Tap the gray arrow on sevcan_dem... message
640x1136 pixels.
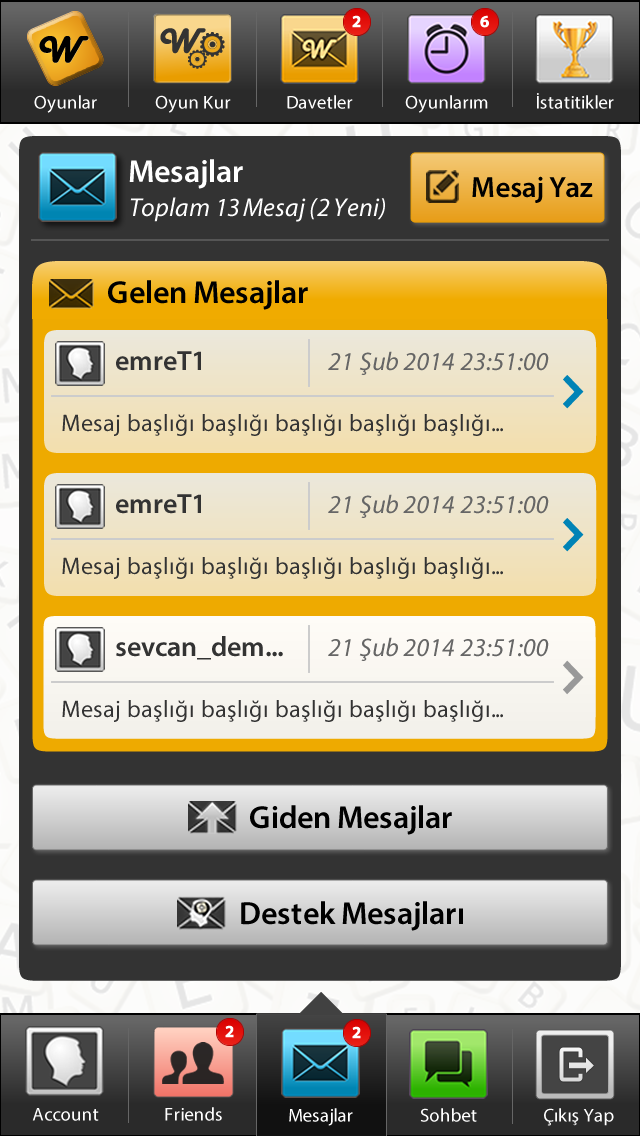tap(573, 678)
